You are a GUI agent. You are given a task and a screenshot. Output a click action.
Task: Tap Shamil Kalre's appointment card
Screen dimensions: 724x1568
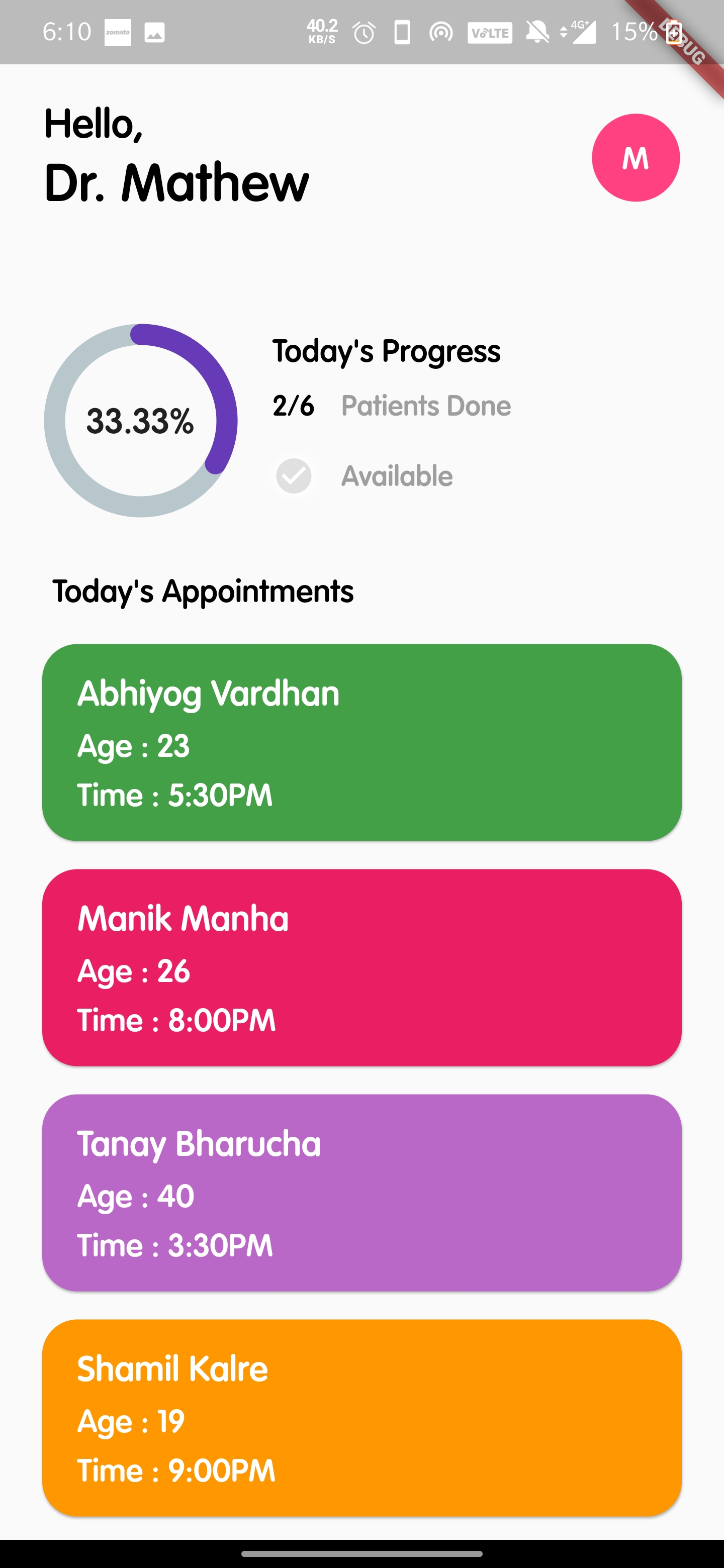tap(361, 1418)
